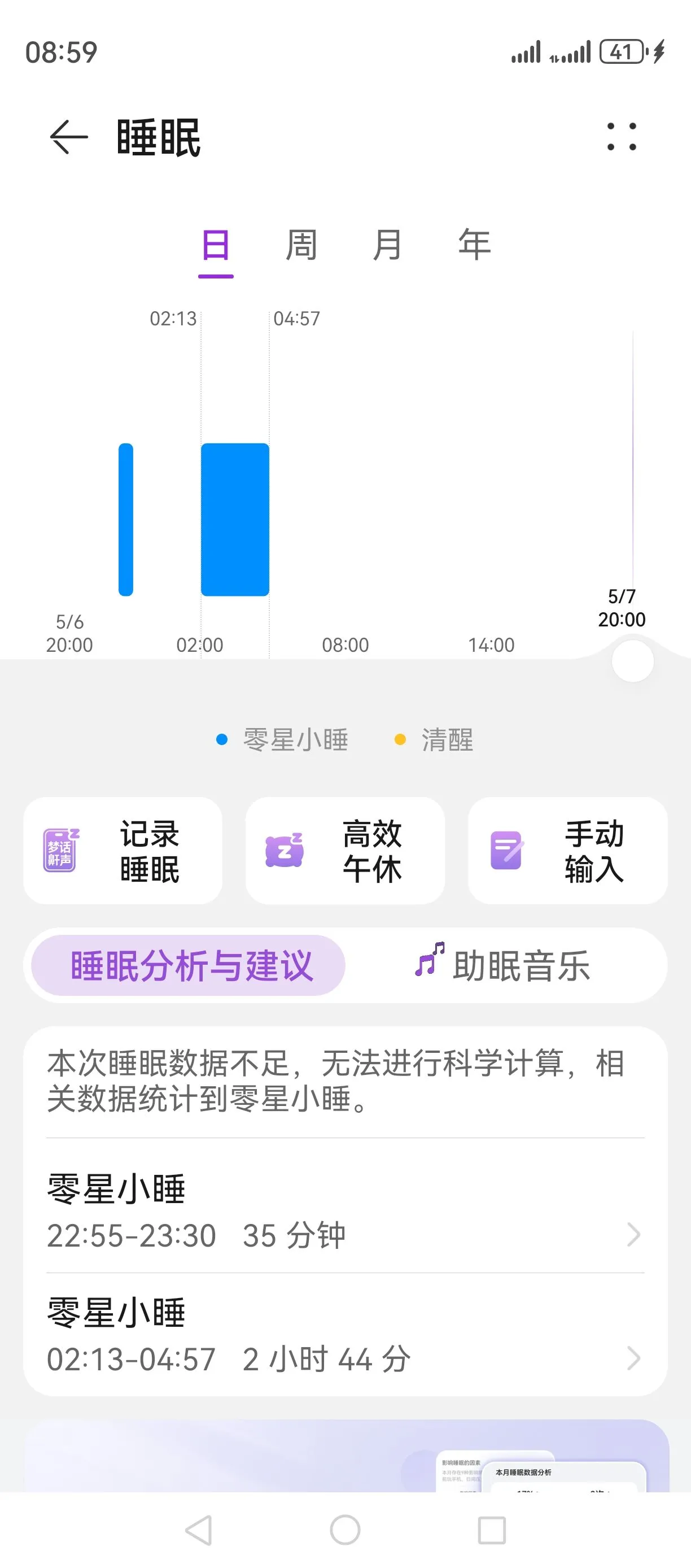Switch to the 年 year view
Image resolution: width=691 pixels, height=1568 pixels.
pos(474,245)
